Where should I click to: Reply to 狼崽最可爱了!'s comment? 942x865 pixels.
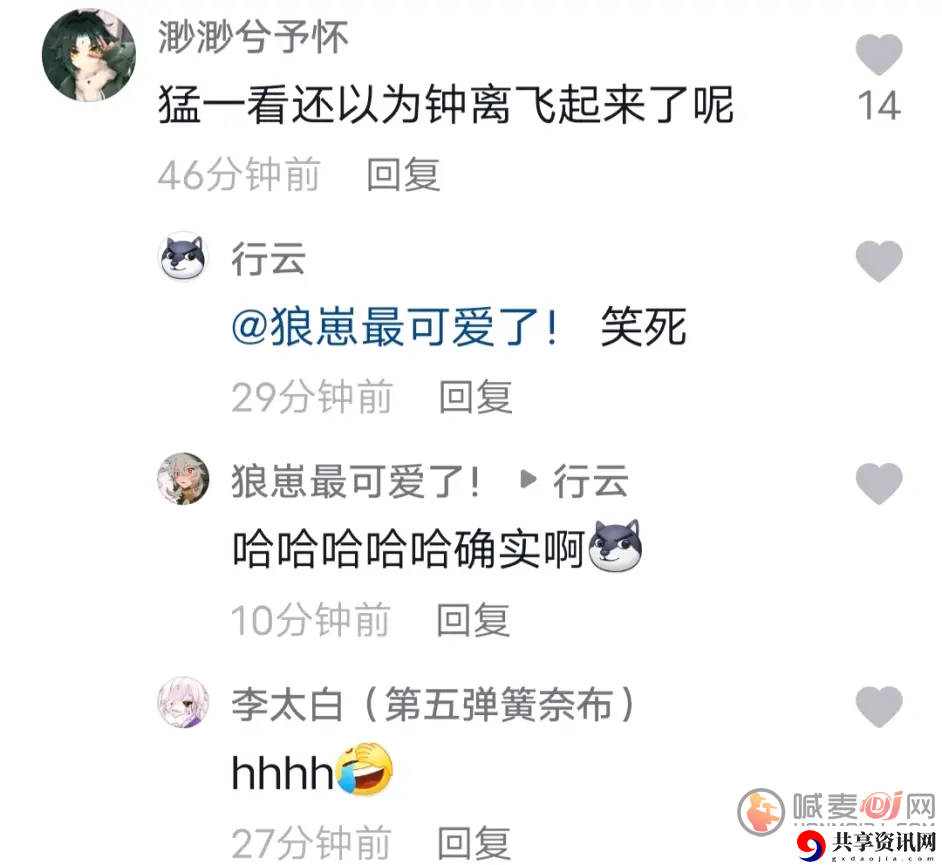tap(473, 620)
